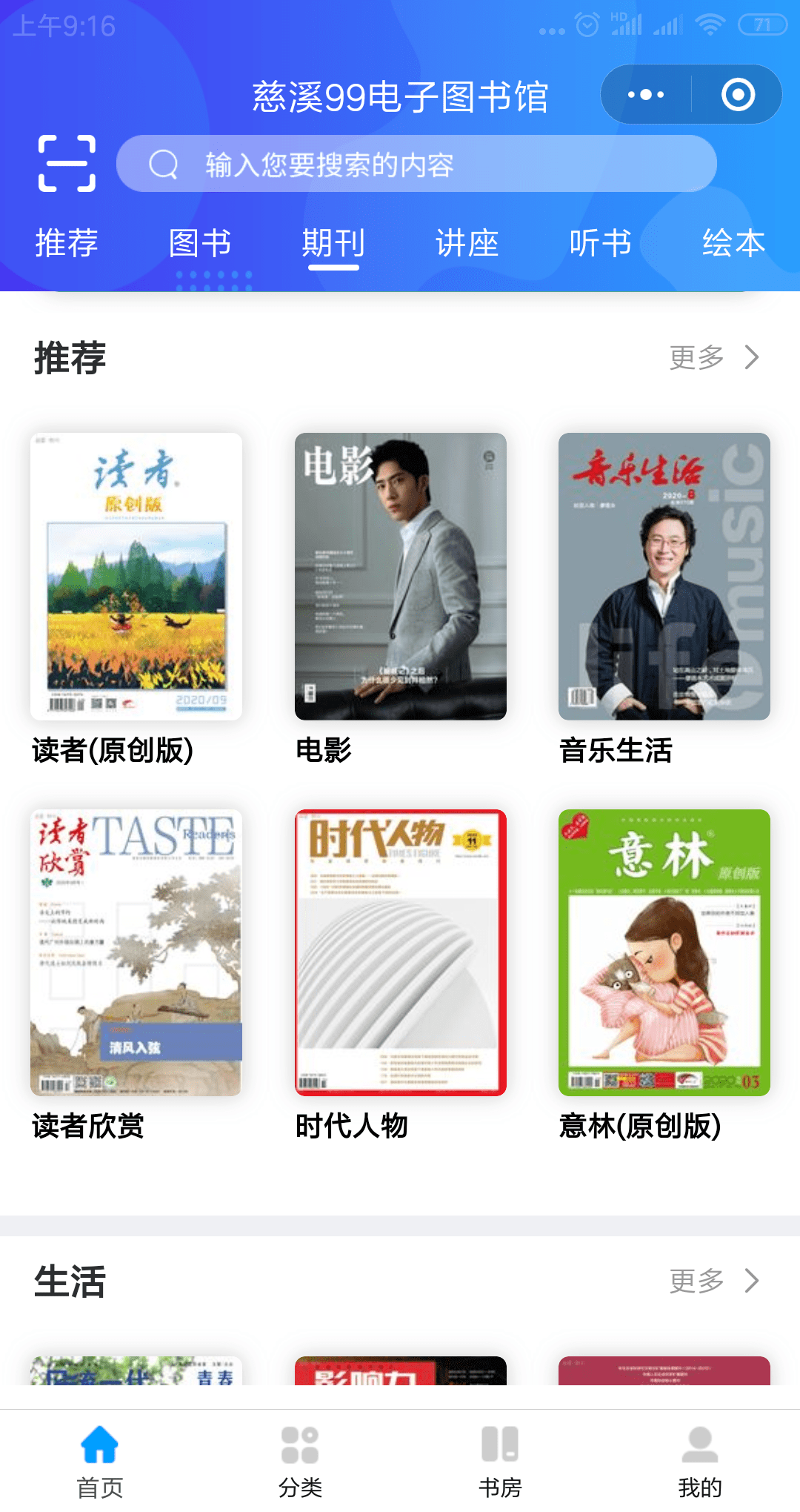The width and height of the screenshot is (800, 1512).
Task: Tap the search box to enter content
Action: click(416, 164)
